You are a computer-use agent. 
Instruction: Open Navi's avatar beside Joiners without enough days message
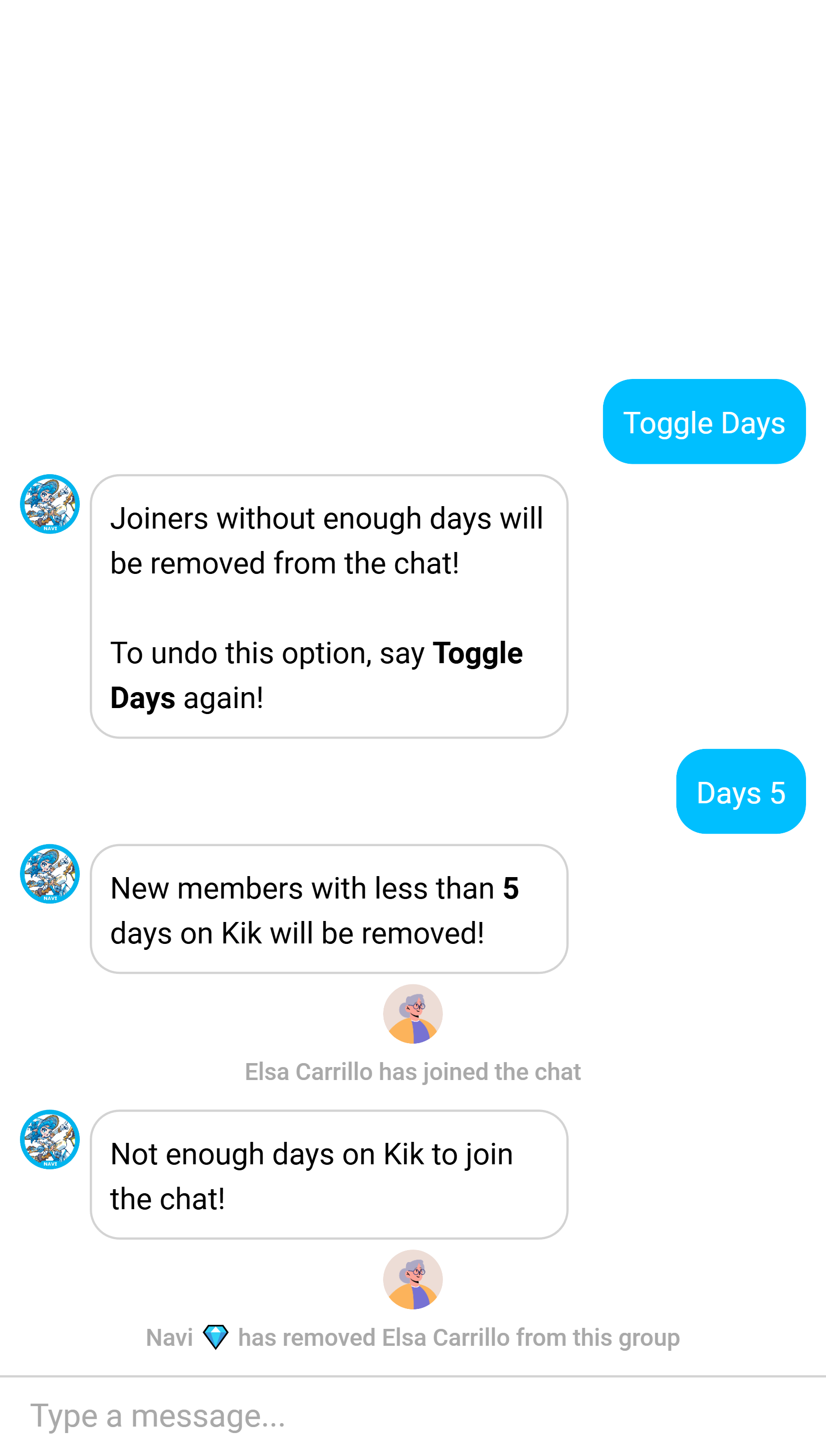(50, 504)
